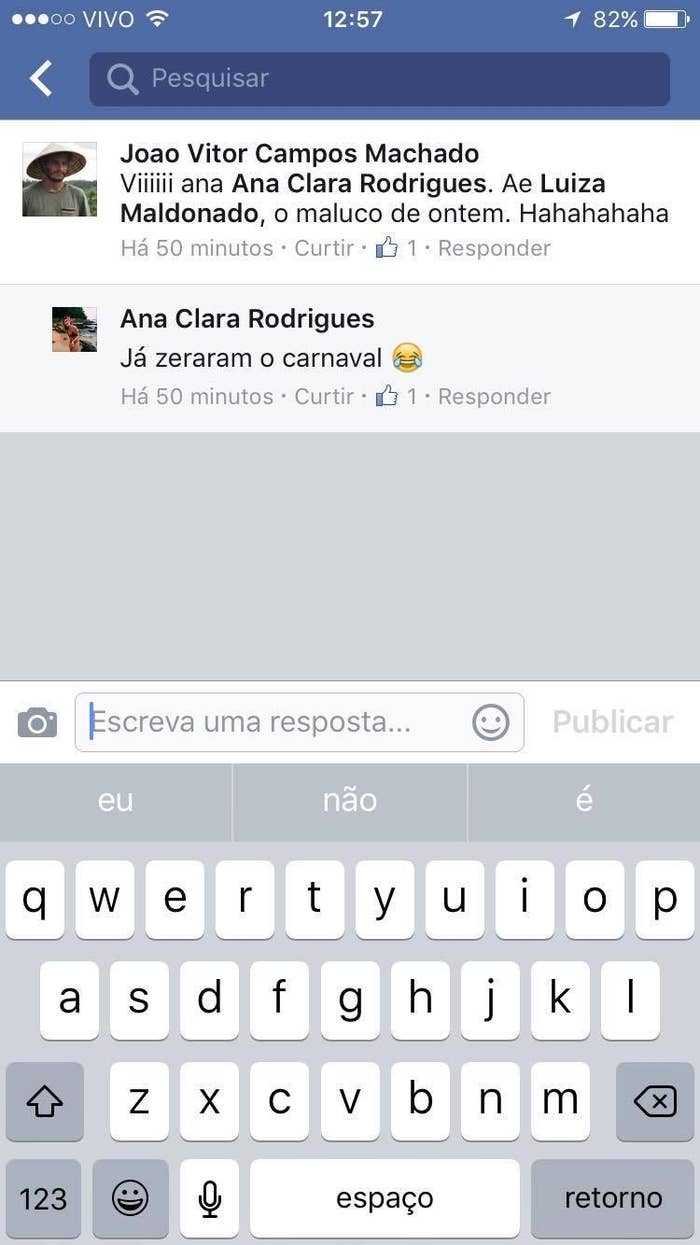Curtir Ana Clara Rodrigues's reply
700x1245 pixels.
[324, 396]
